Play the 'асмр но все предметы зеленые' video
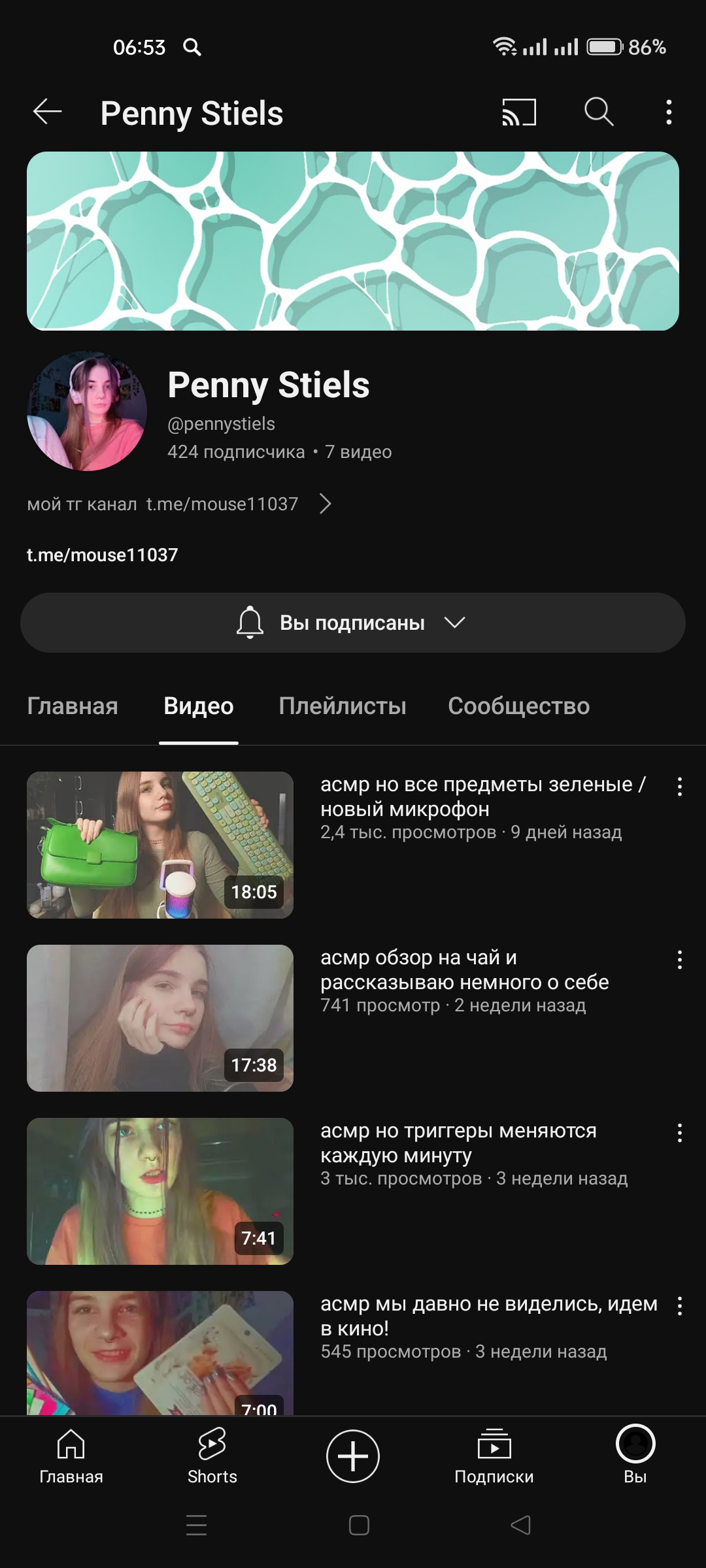 point(160,845)
